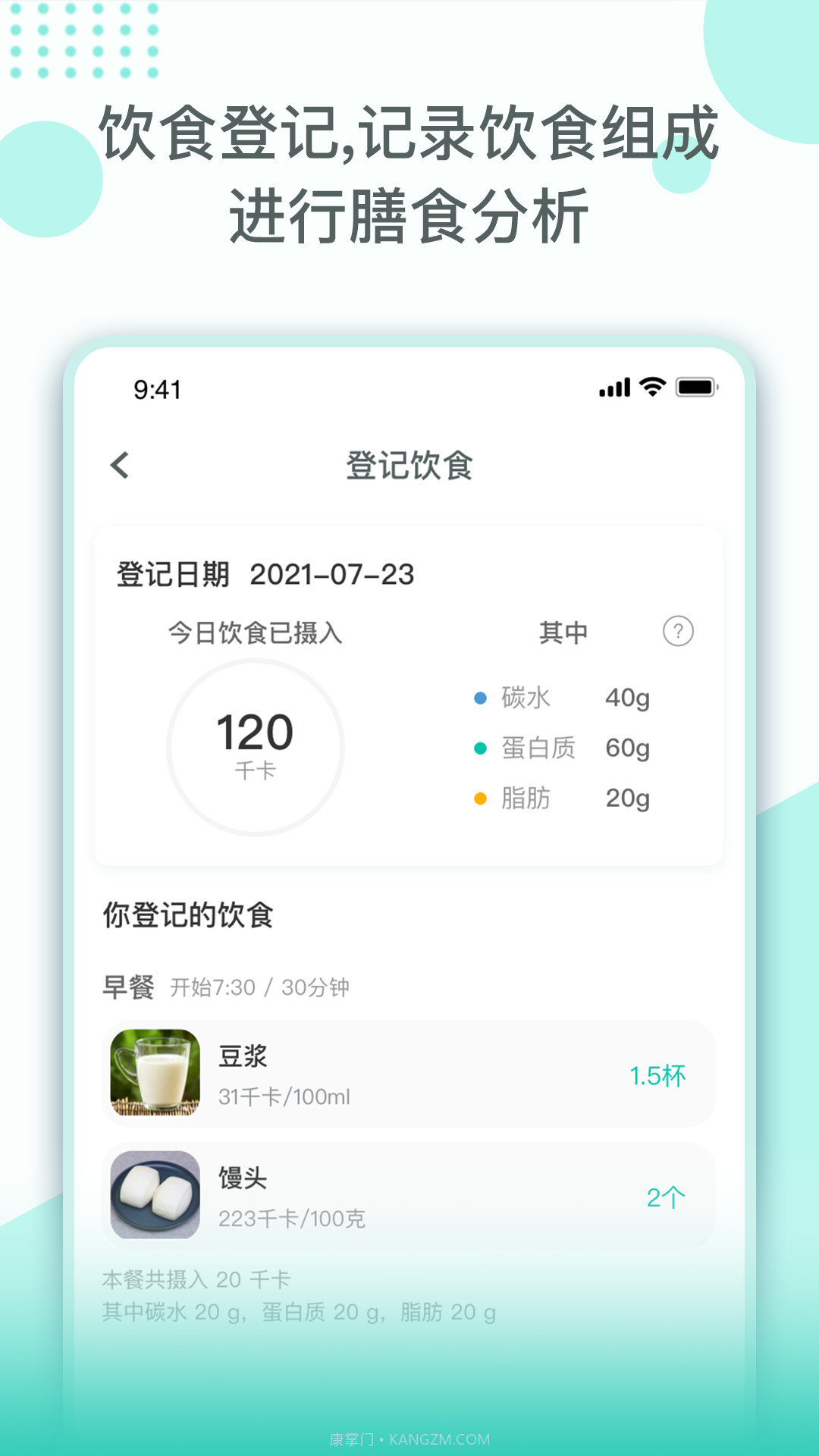This screenshot has height=1456, width=819.
Task: Tap the 豆浆 soy milk thumbnail image
Action: click(154, 1075)
